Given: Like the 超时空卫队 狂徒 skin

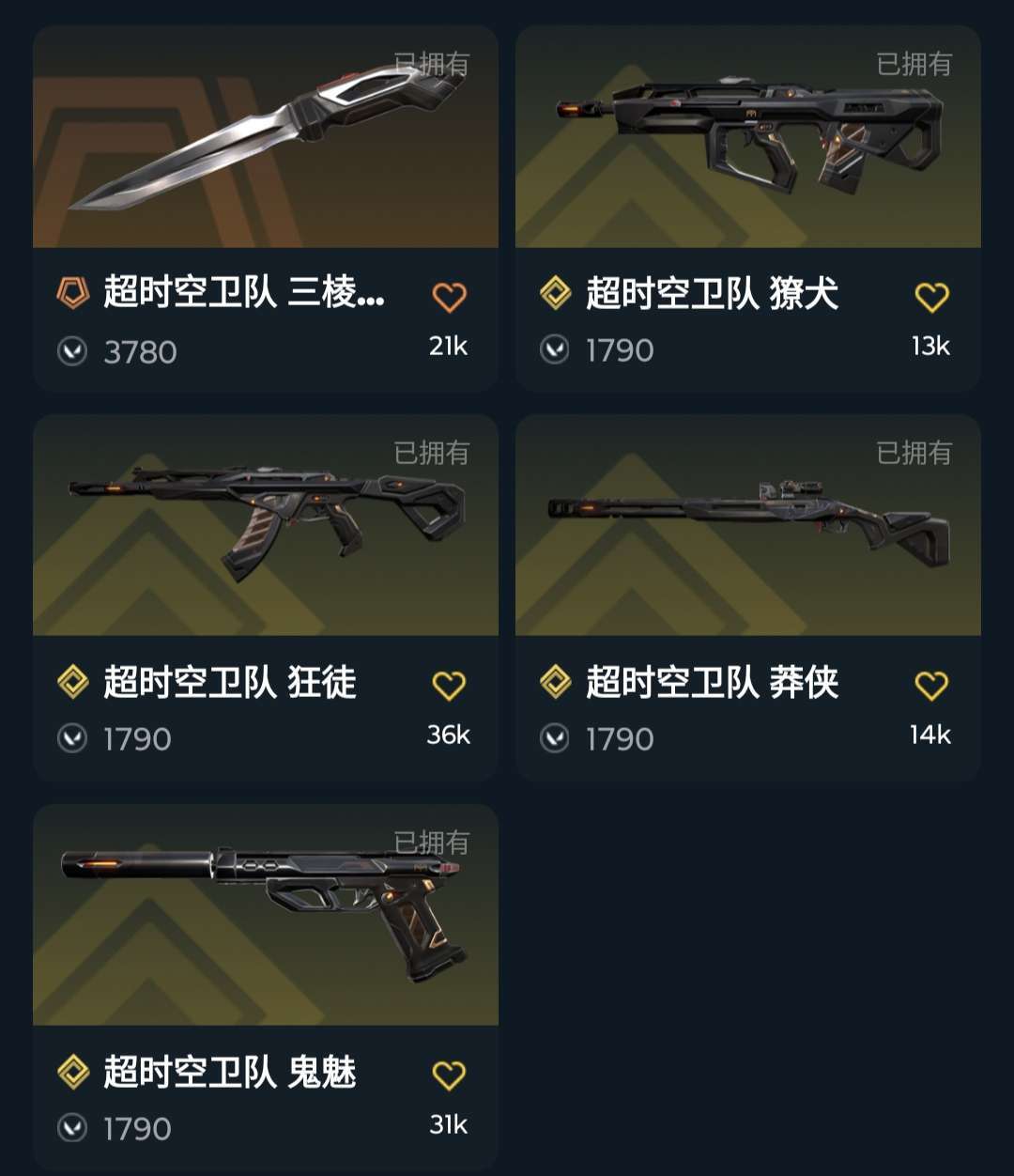Looking at the screenshot, I should (x=449, y=686).
